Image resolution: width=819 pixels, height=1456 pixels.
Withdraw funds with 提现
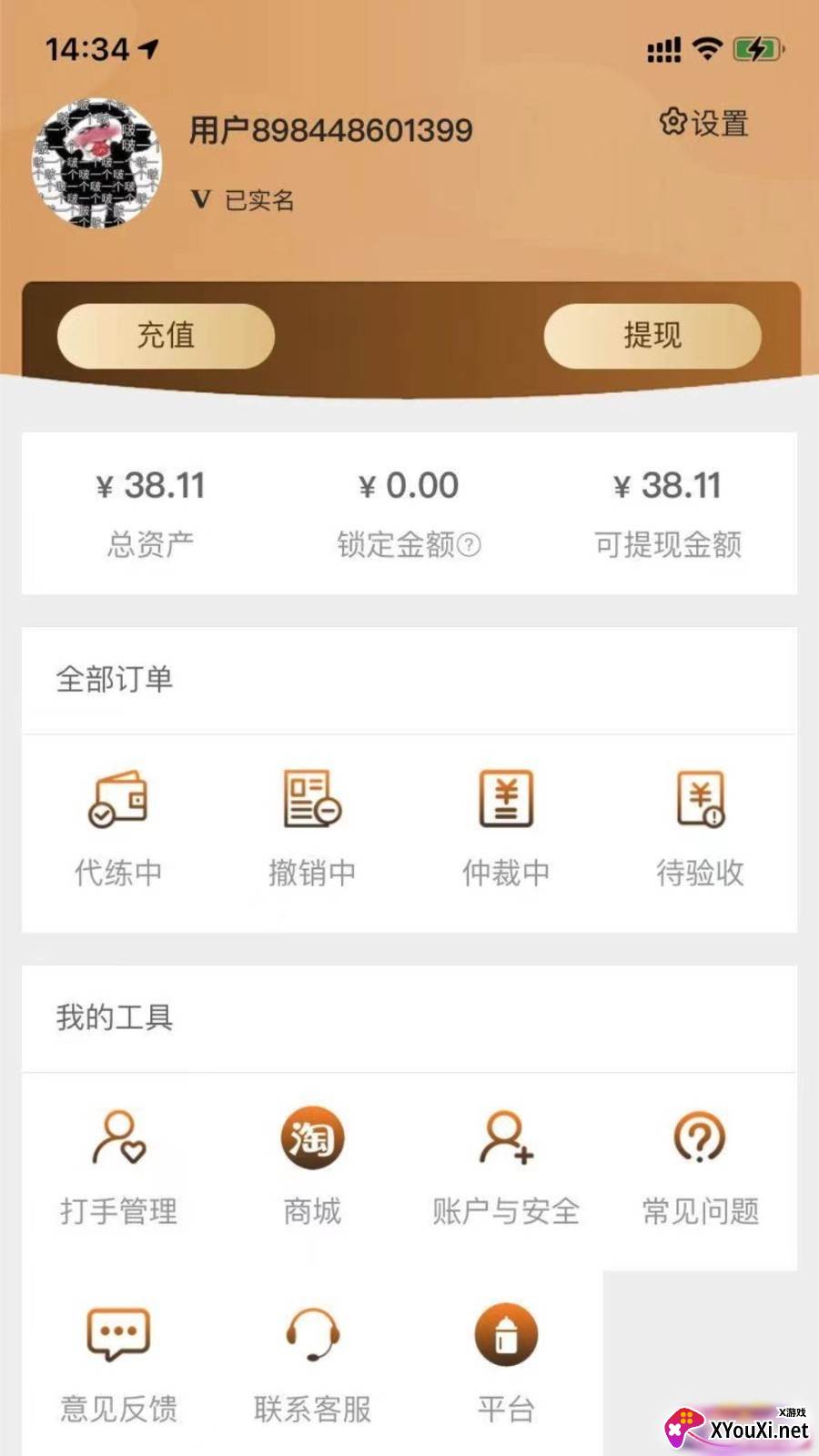coord(652,335)
